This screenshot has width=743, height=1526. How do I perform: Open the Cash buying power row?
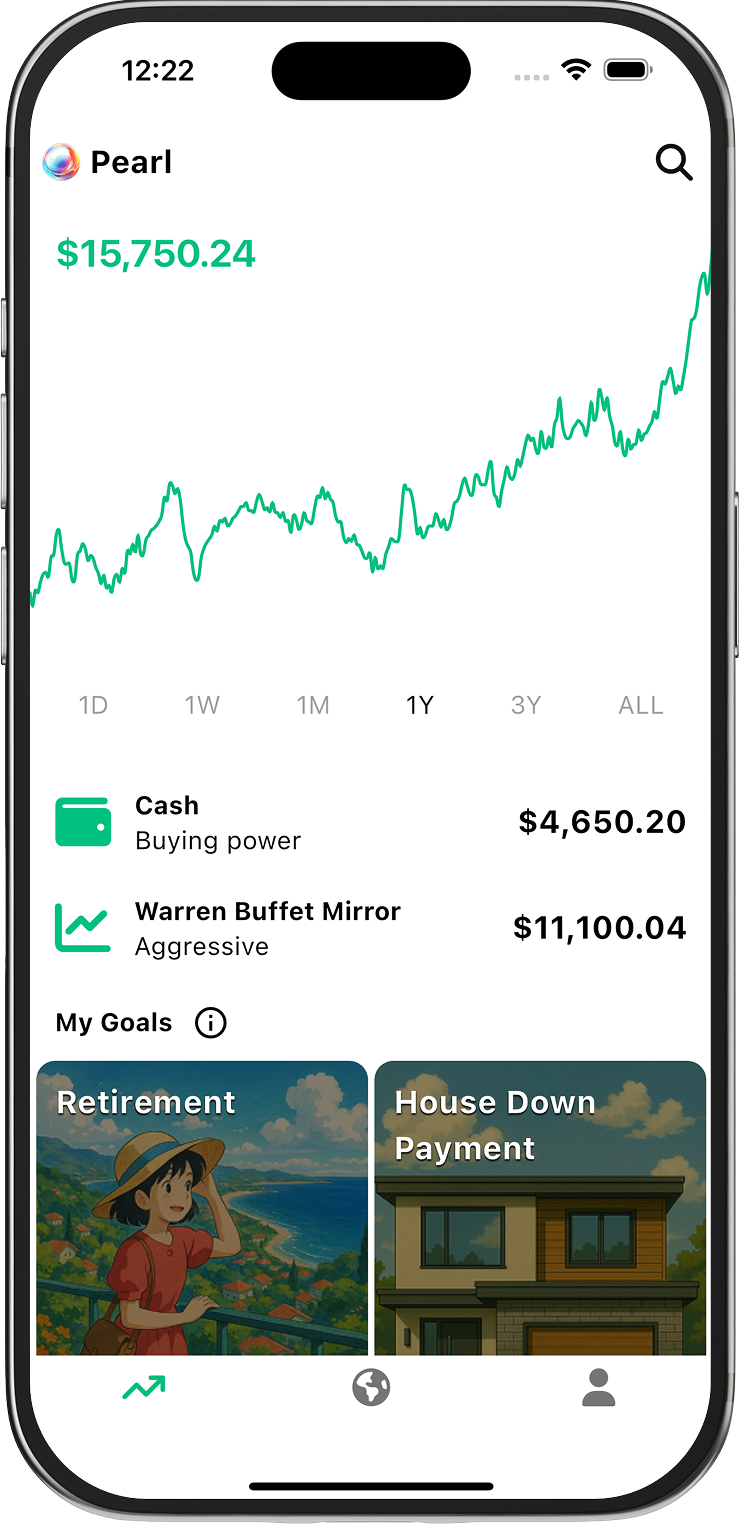370,823
